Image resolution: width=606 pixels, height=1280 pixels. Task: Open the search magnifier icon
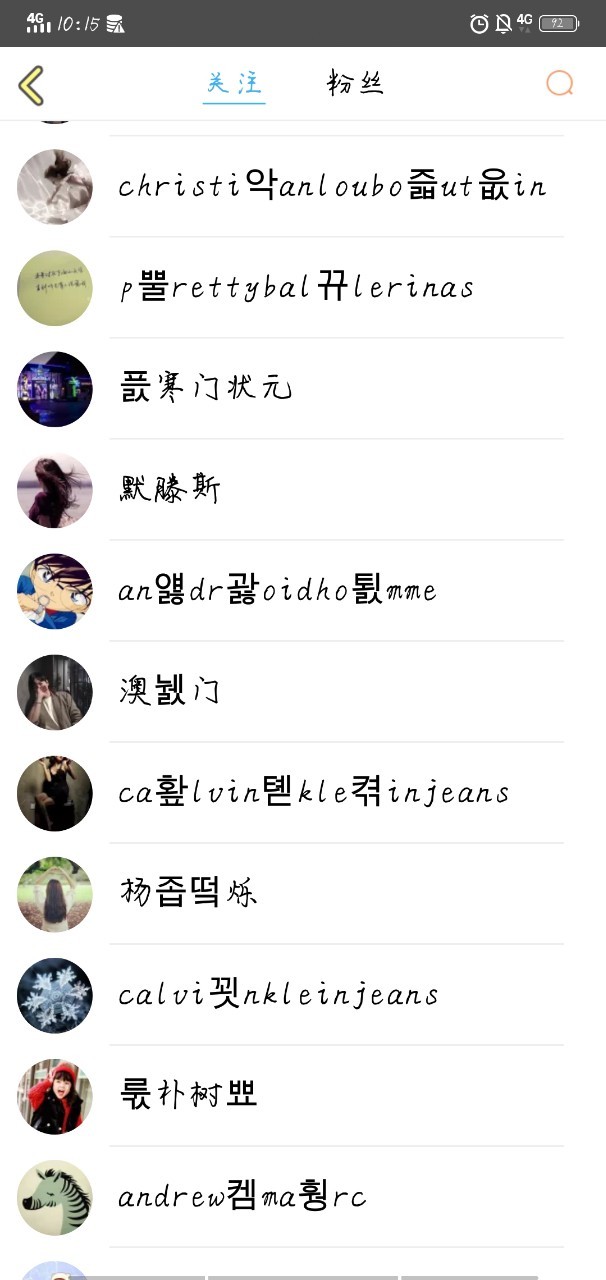pos(559,84)
